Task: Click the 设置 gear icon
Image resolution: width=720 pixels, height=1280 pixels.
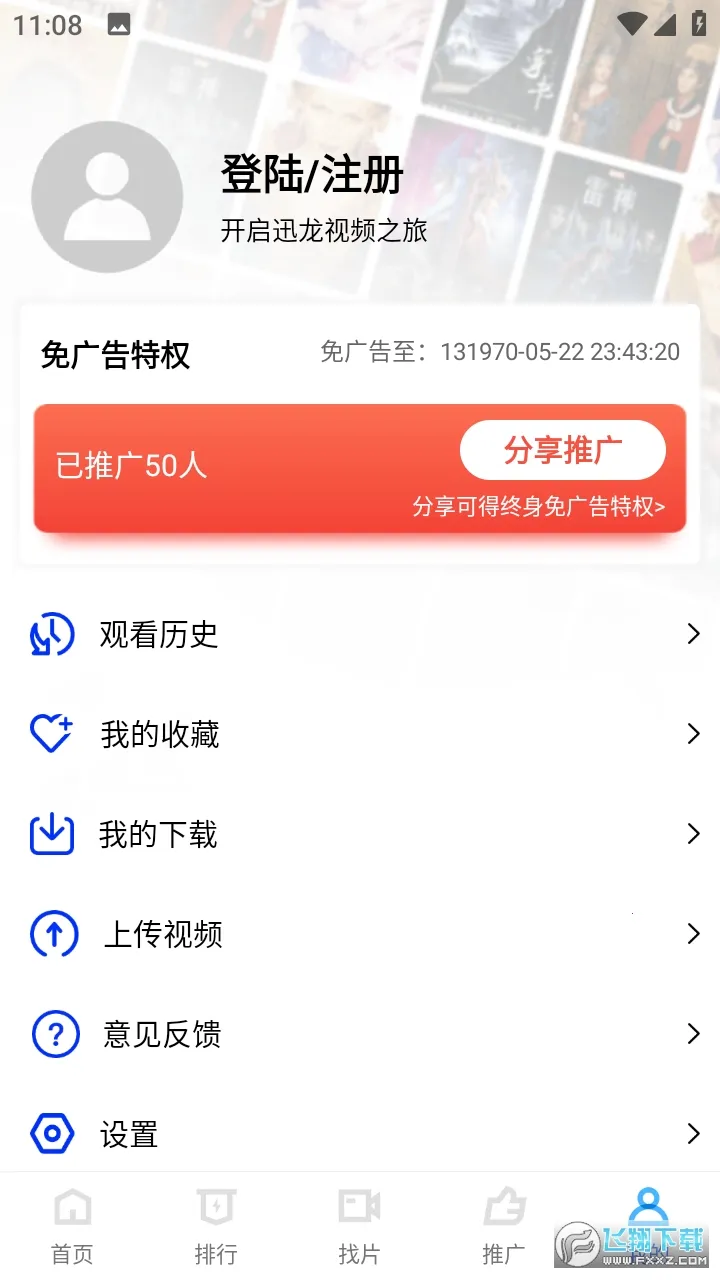Action: 51,1134
